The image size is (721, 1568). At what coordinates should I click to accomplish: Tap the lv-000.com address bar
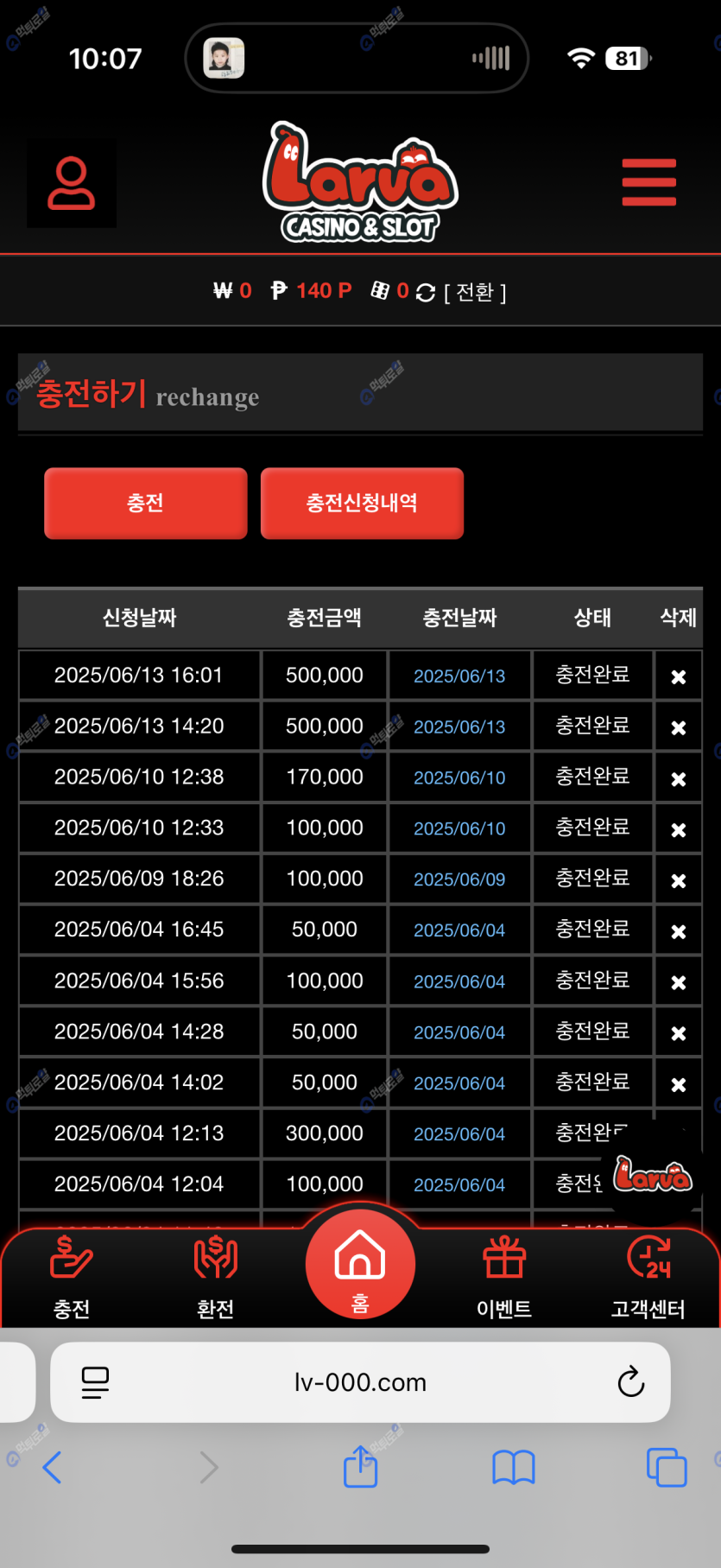point(360,1382)
